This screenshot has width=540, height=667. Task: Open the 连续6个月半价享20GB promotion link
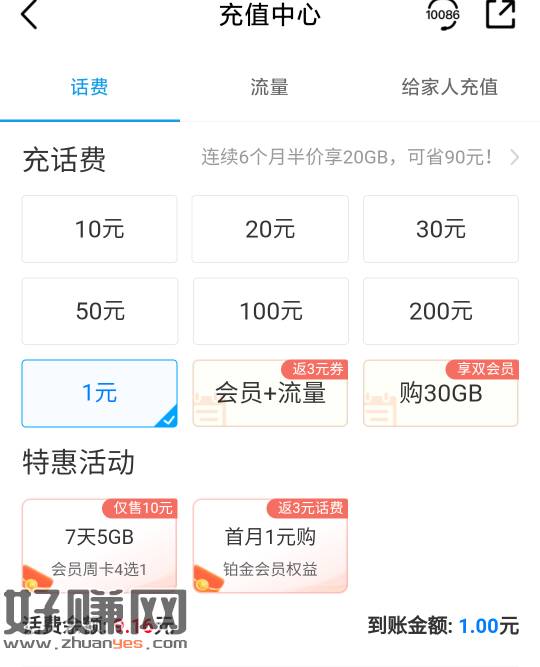360,157
